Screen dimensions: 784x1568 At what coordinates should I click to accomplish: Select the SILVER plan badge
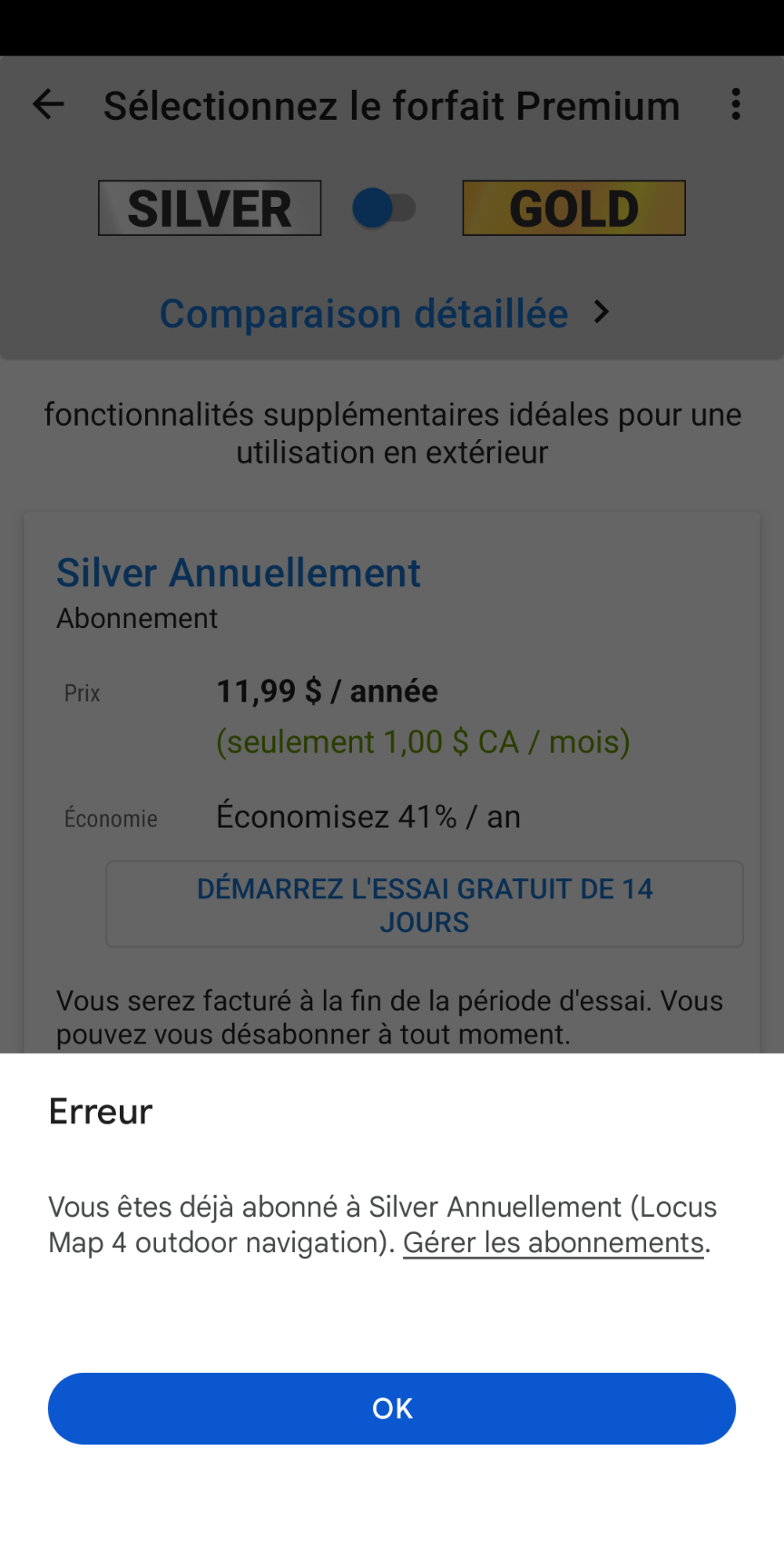pos(210,209)
